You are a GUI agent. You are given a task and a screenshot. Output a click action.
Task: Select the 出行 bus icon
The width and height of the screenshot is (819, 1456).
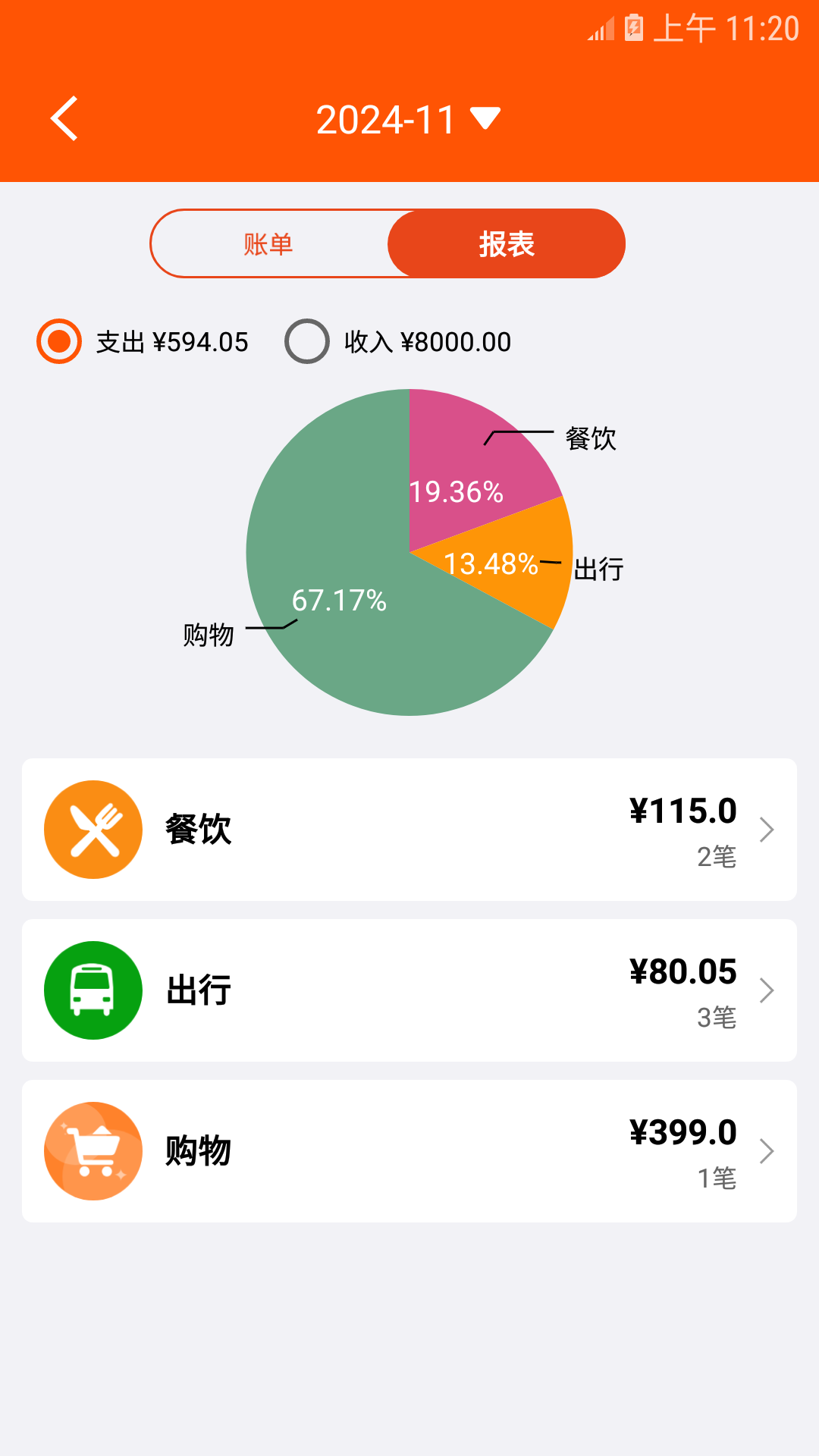click(93, 990)
